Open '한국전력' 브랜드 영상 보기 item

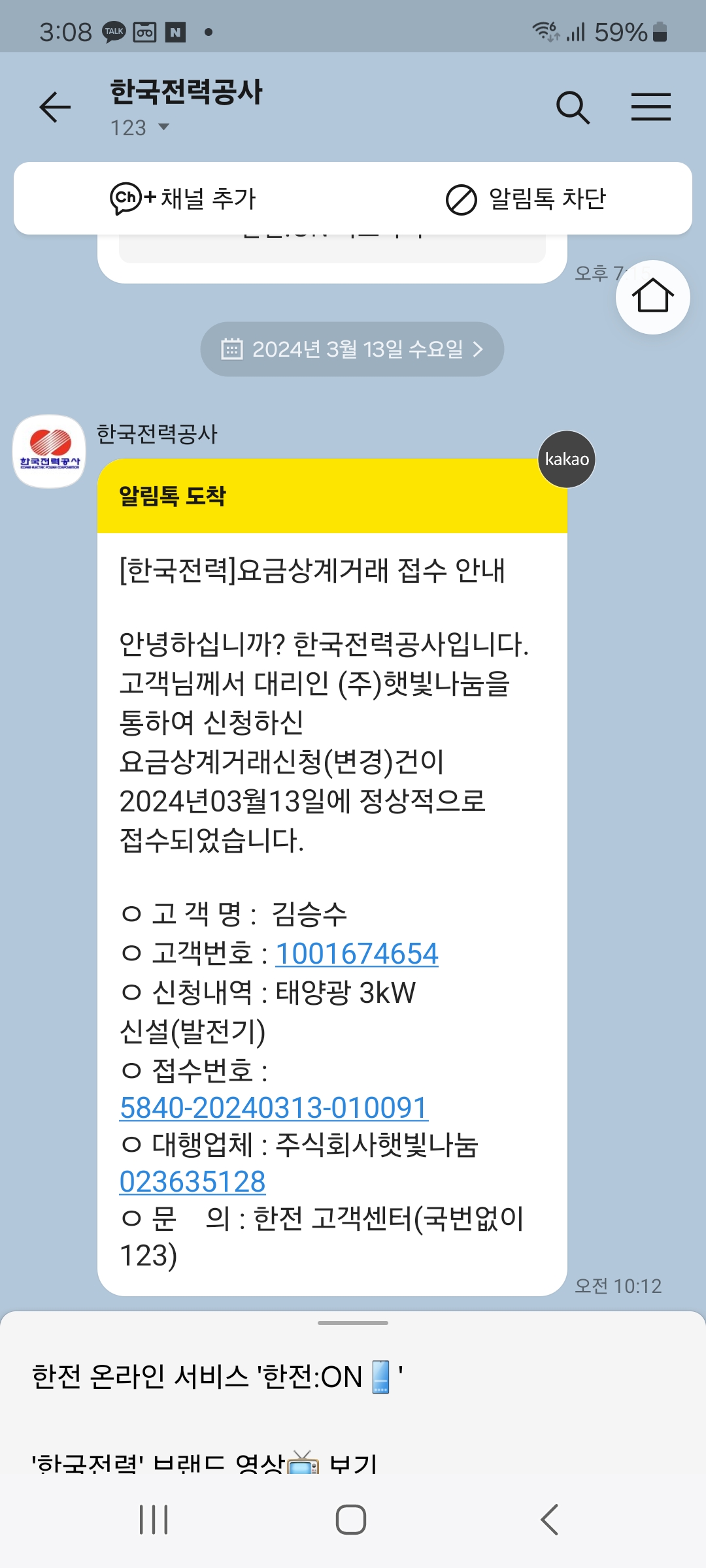pos(204,1462)
